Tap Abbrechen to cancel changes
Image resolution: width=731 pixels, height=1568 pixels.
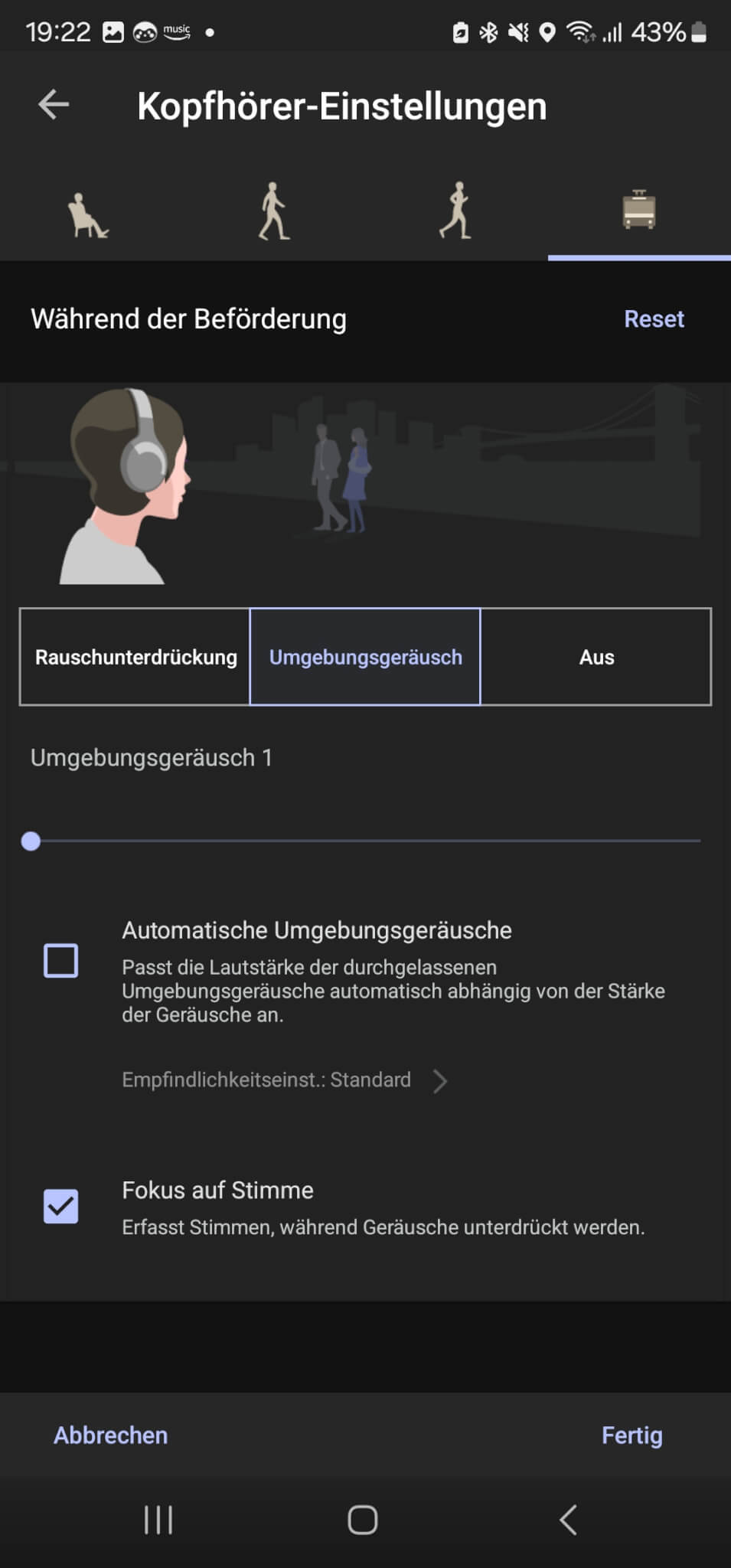click(110, 1436)
